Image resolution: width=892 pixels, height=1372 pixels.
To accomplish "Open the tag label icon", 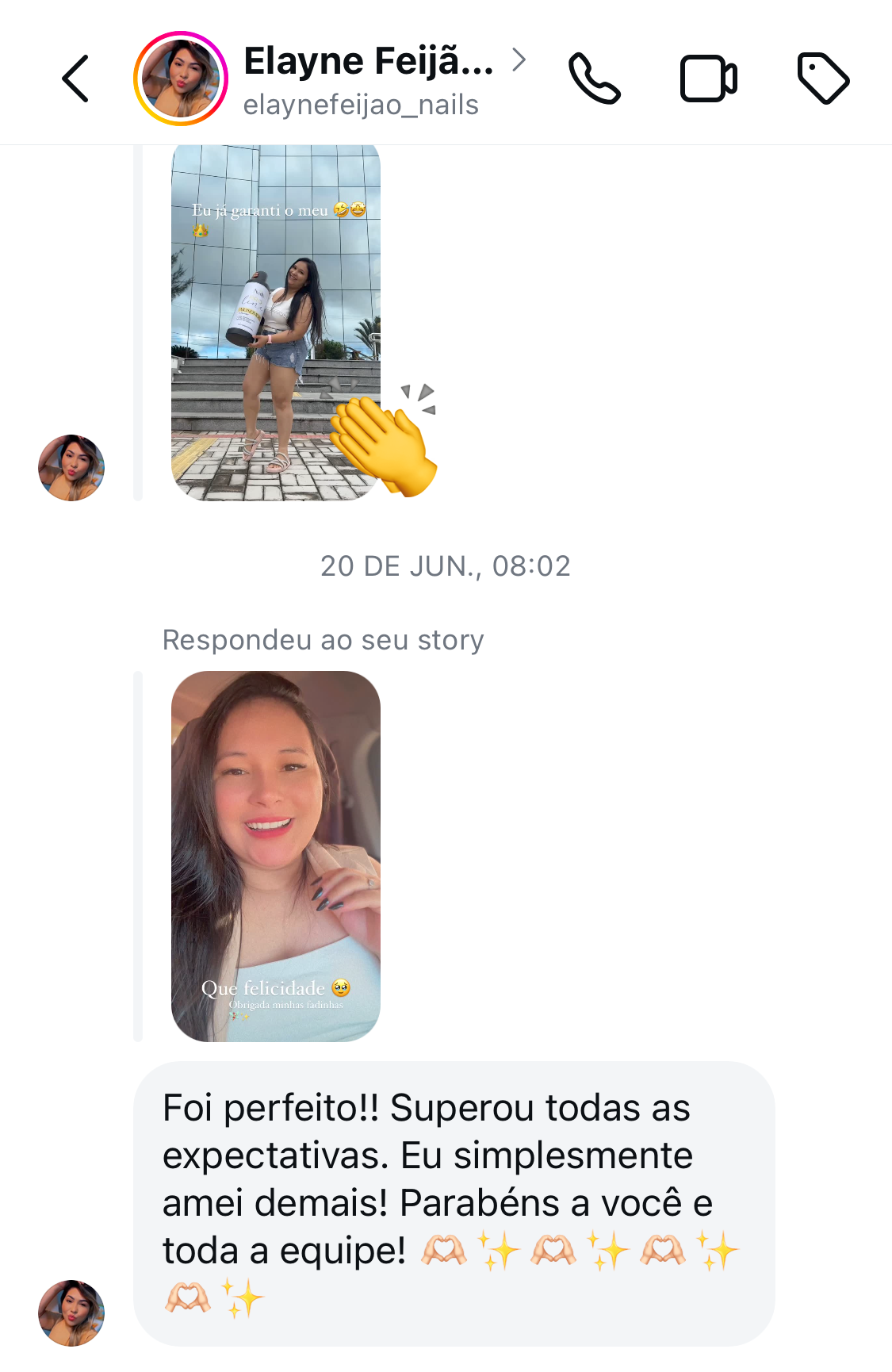I will 823,79.
